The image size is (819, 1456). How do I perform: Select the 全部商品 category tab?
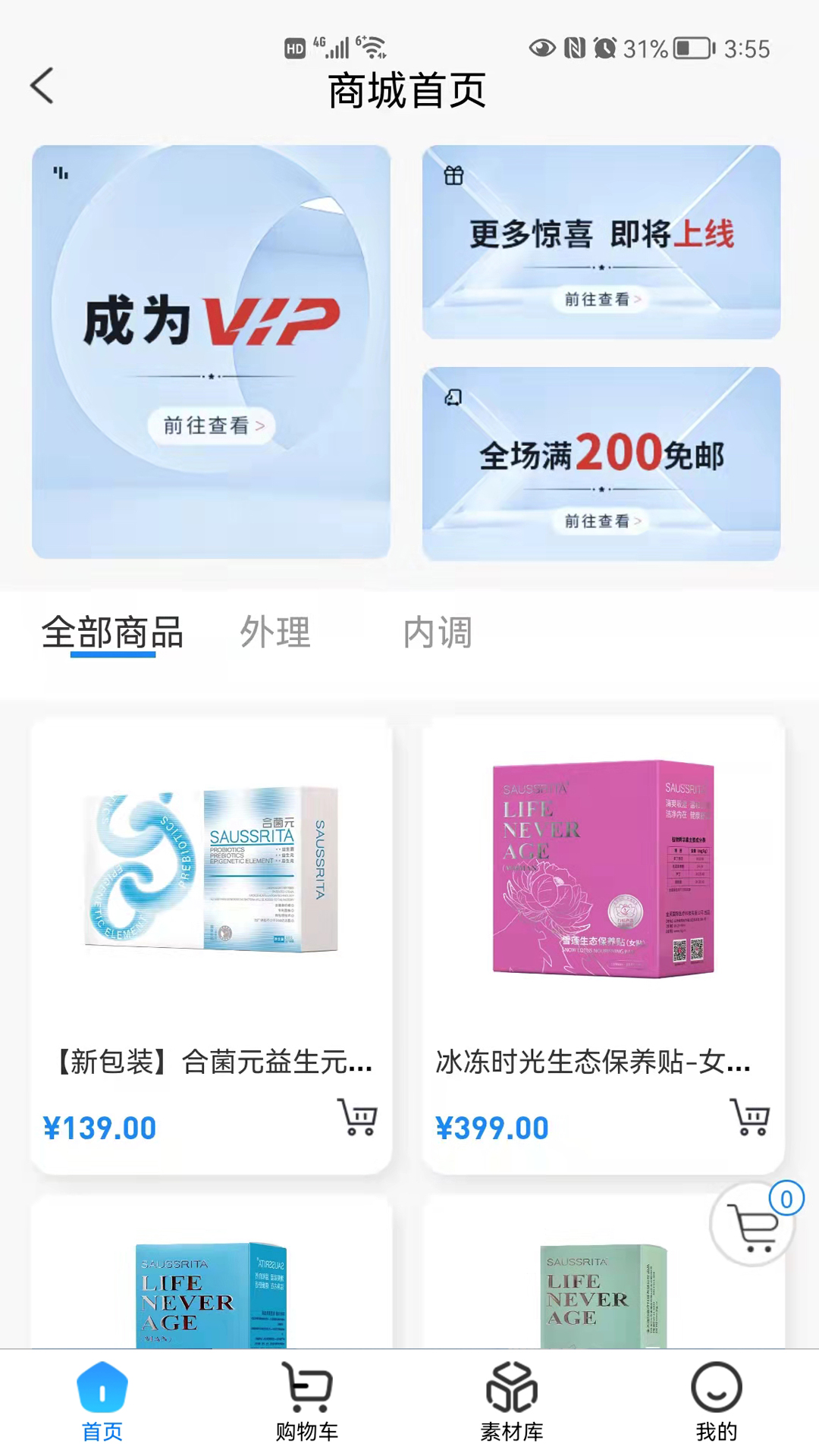point(112,632)
